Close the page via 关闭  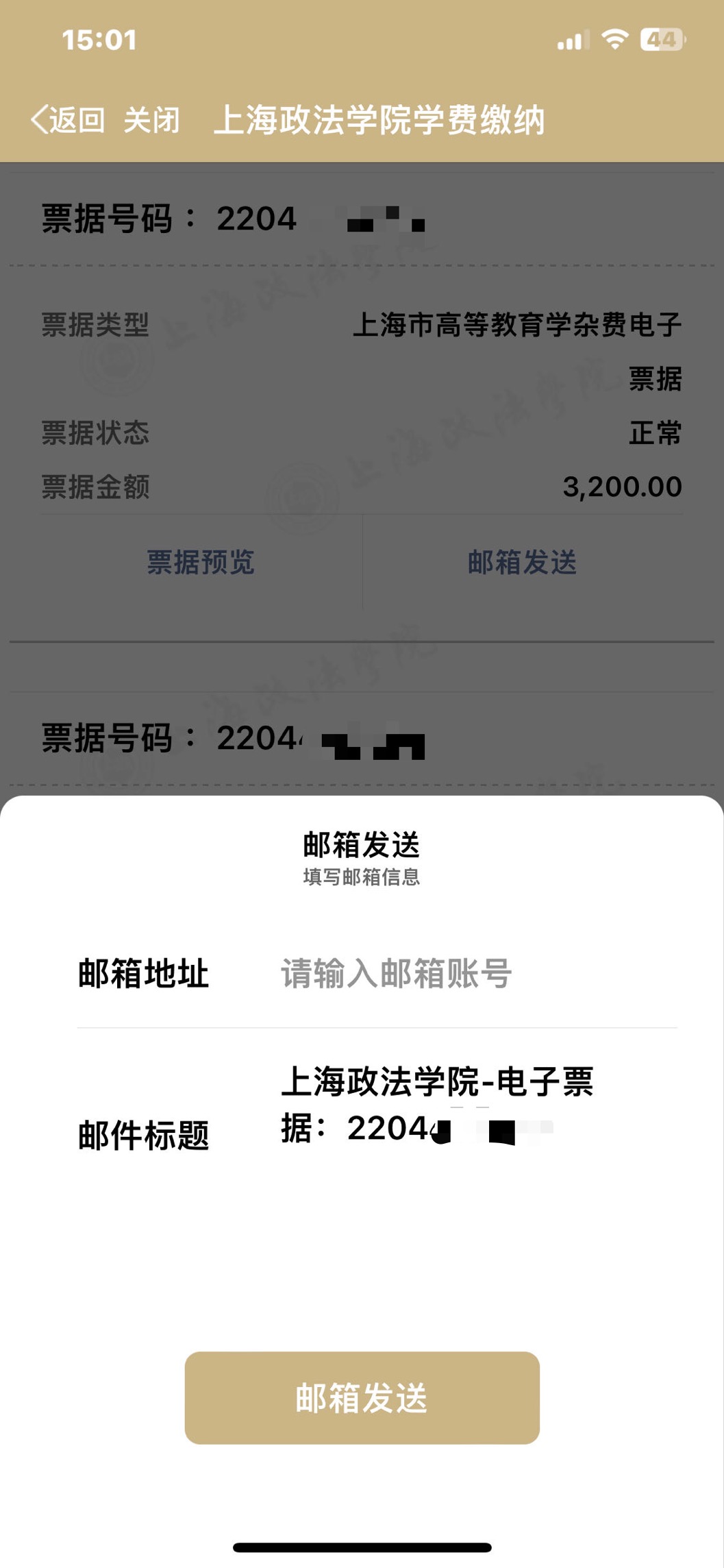(x=151, y=121)
